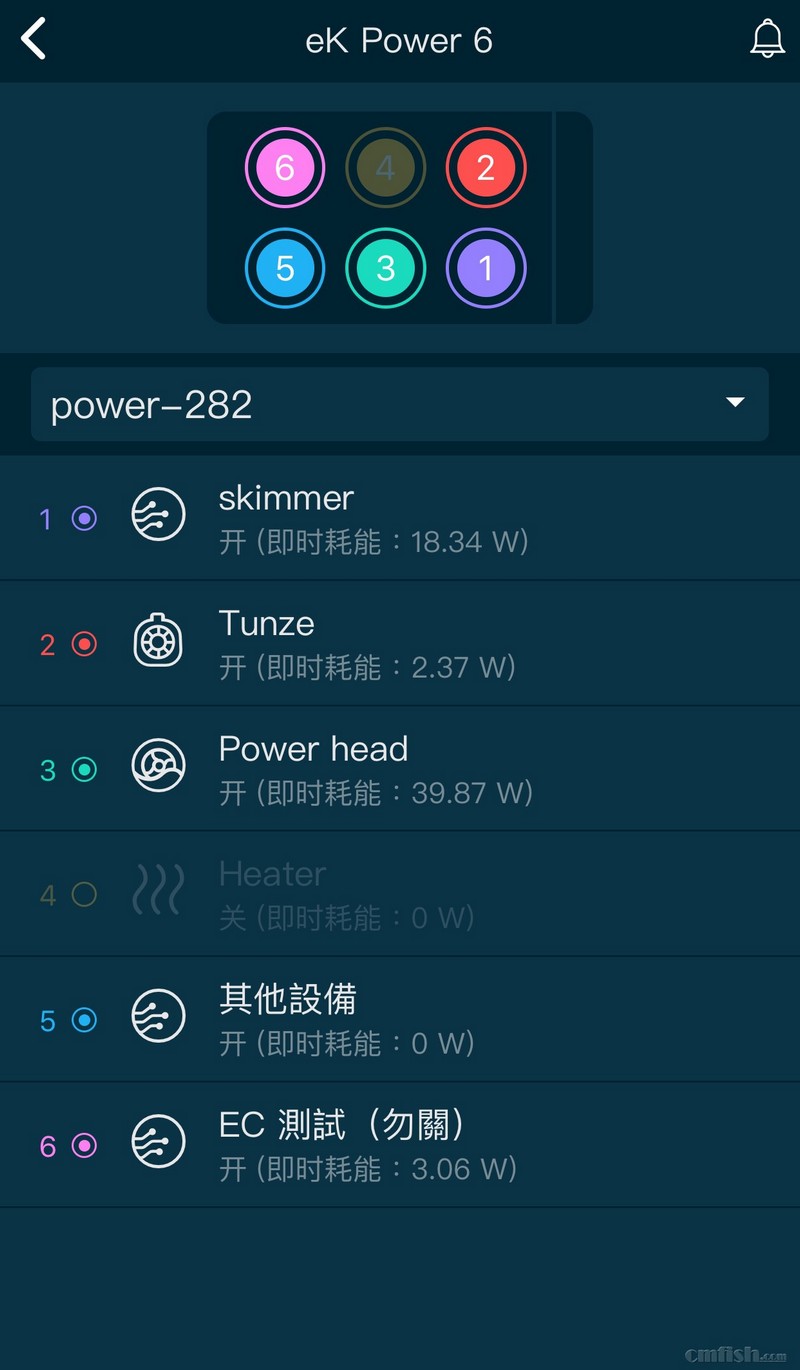Screen dimensions: 800x1370
Task: Open the Tunze outlet row
Action: (x=400, y=643)
